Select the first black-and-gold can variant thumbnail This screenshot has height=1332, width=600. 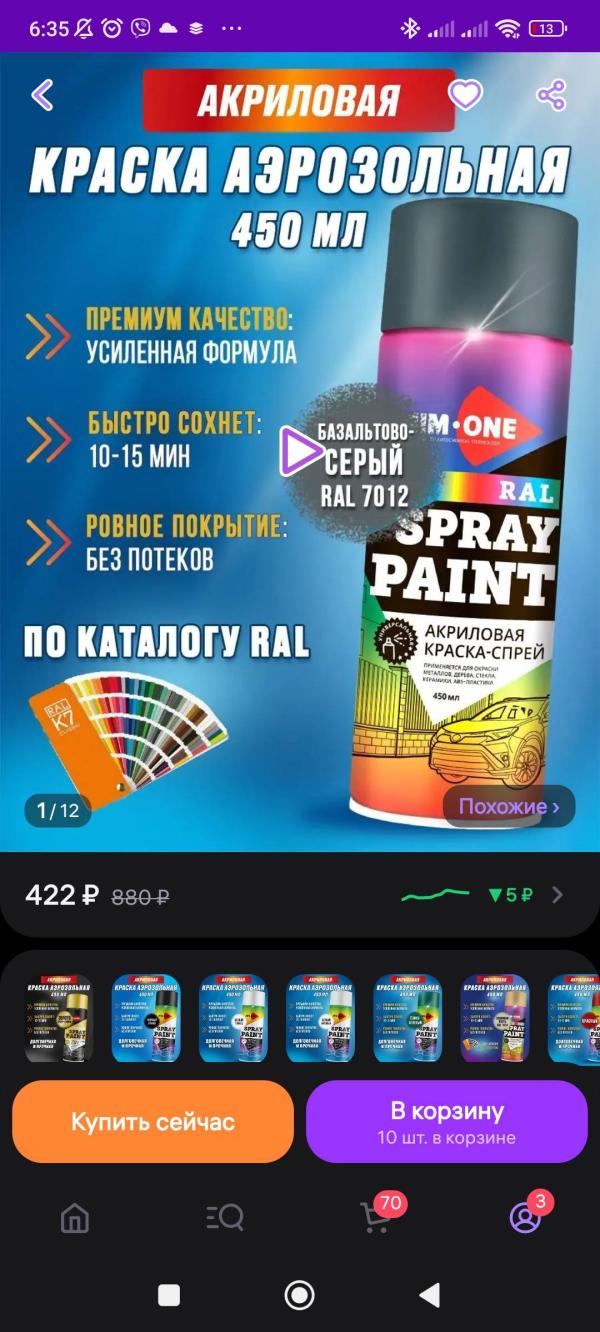[58, 1018]
